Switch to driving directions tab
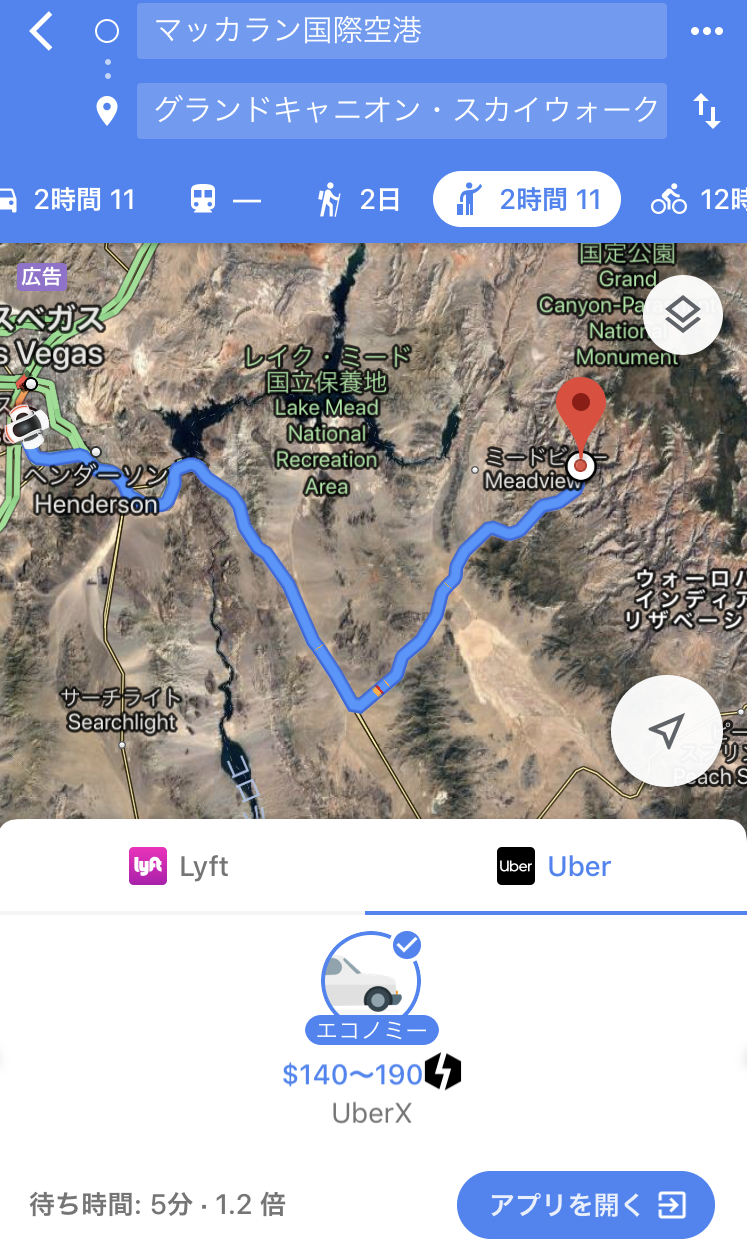This screenshot has height=1250, width=747. (66, 200)
